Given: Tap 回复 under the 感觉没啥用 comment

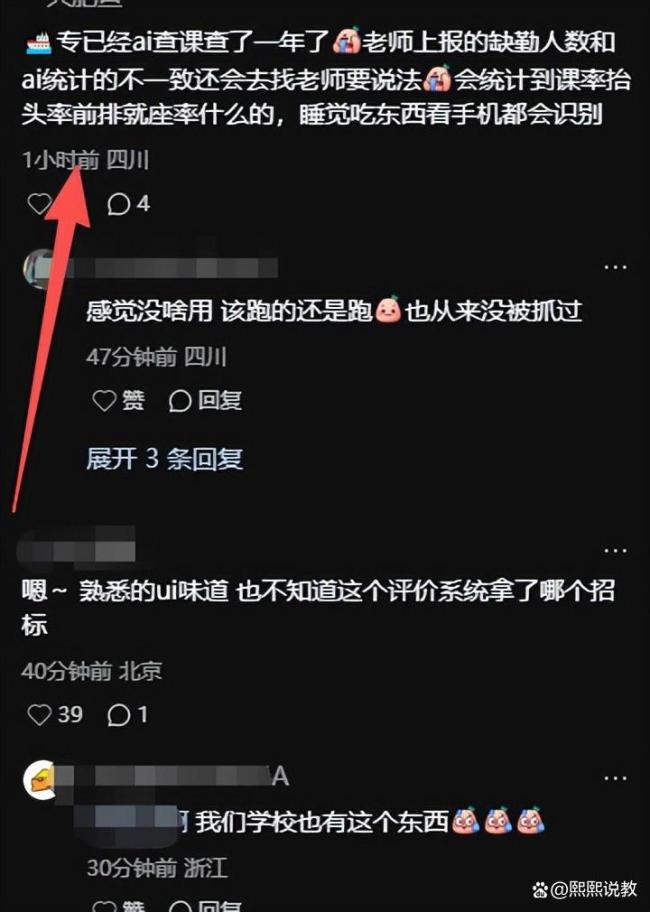Looking at the screenshot, I should click(206, 401).
